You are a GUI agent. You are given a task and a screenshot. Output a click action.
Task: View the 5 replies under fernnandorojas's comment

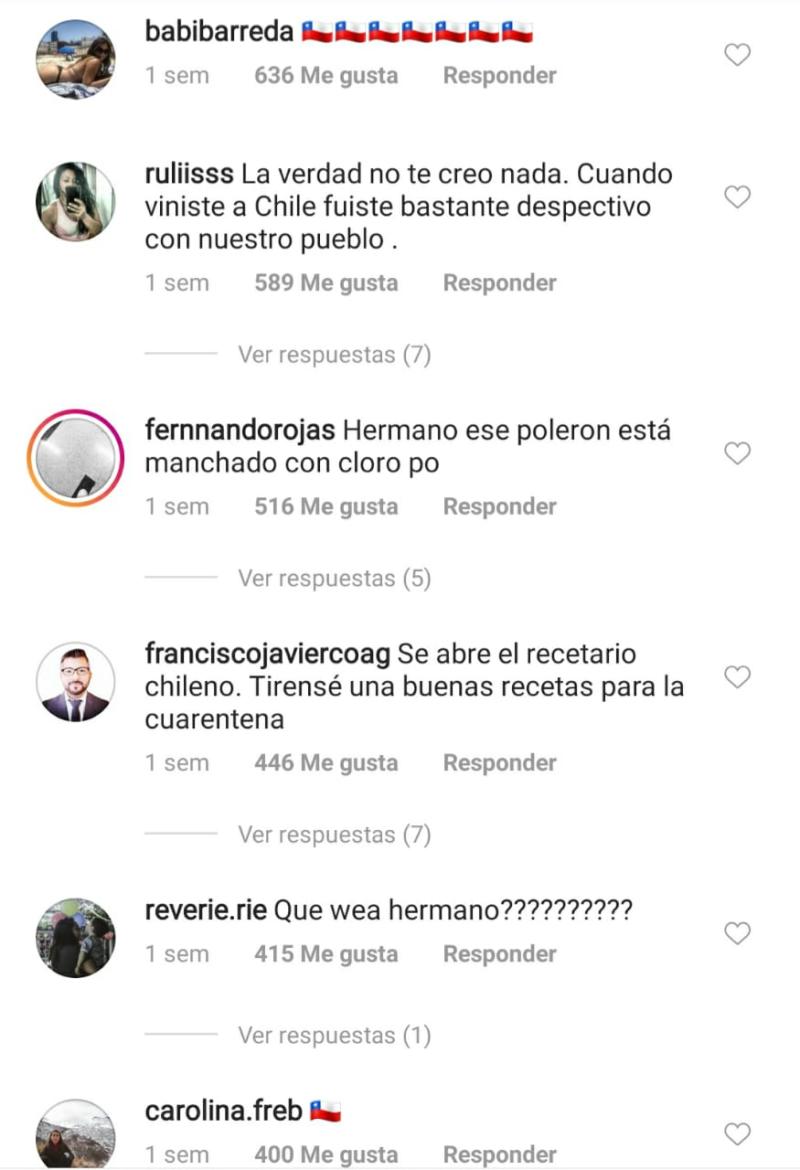point(333,579)
